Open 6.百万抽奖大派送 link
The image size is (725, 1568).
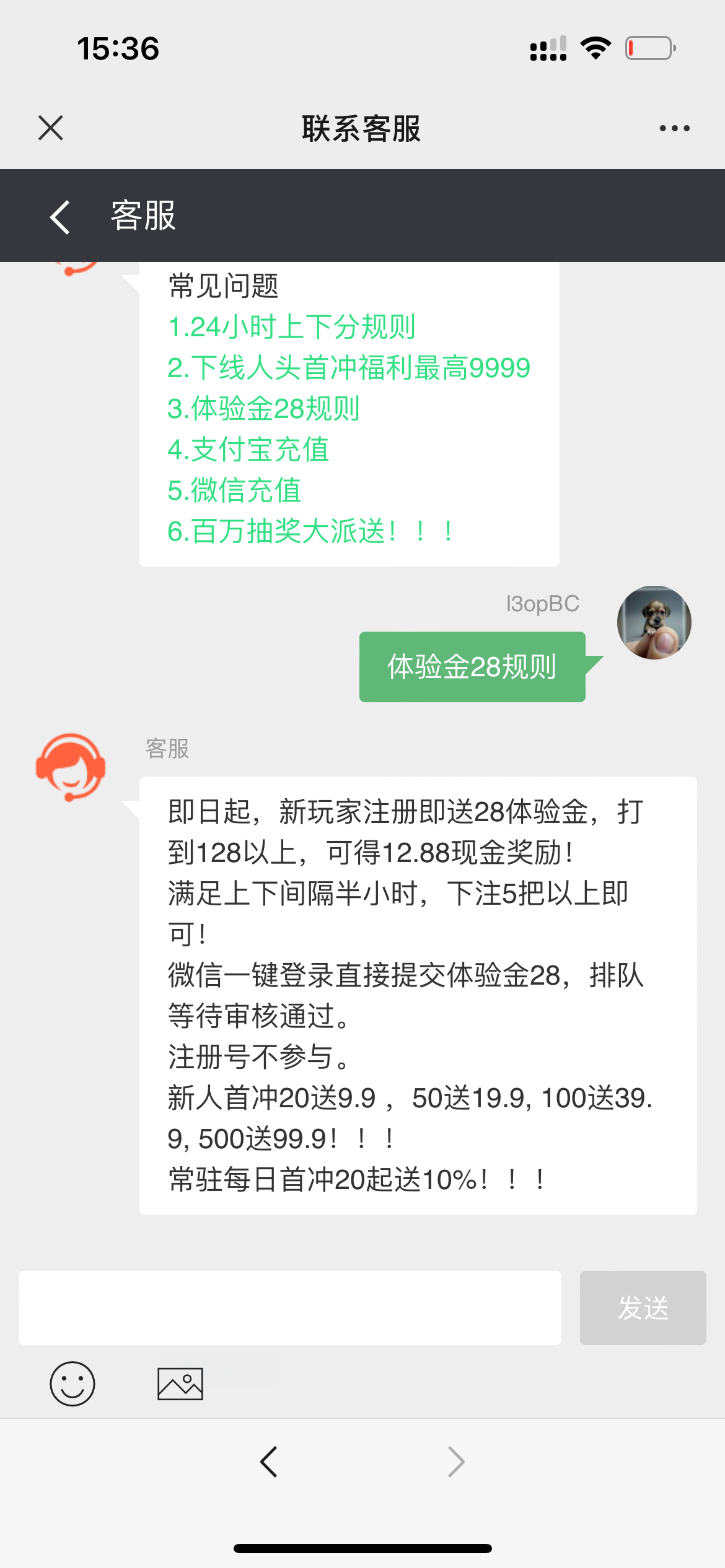pos(310,531)
